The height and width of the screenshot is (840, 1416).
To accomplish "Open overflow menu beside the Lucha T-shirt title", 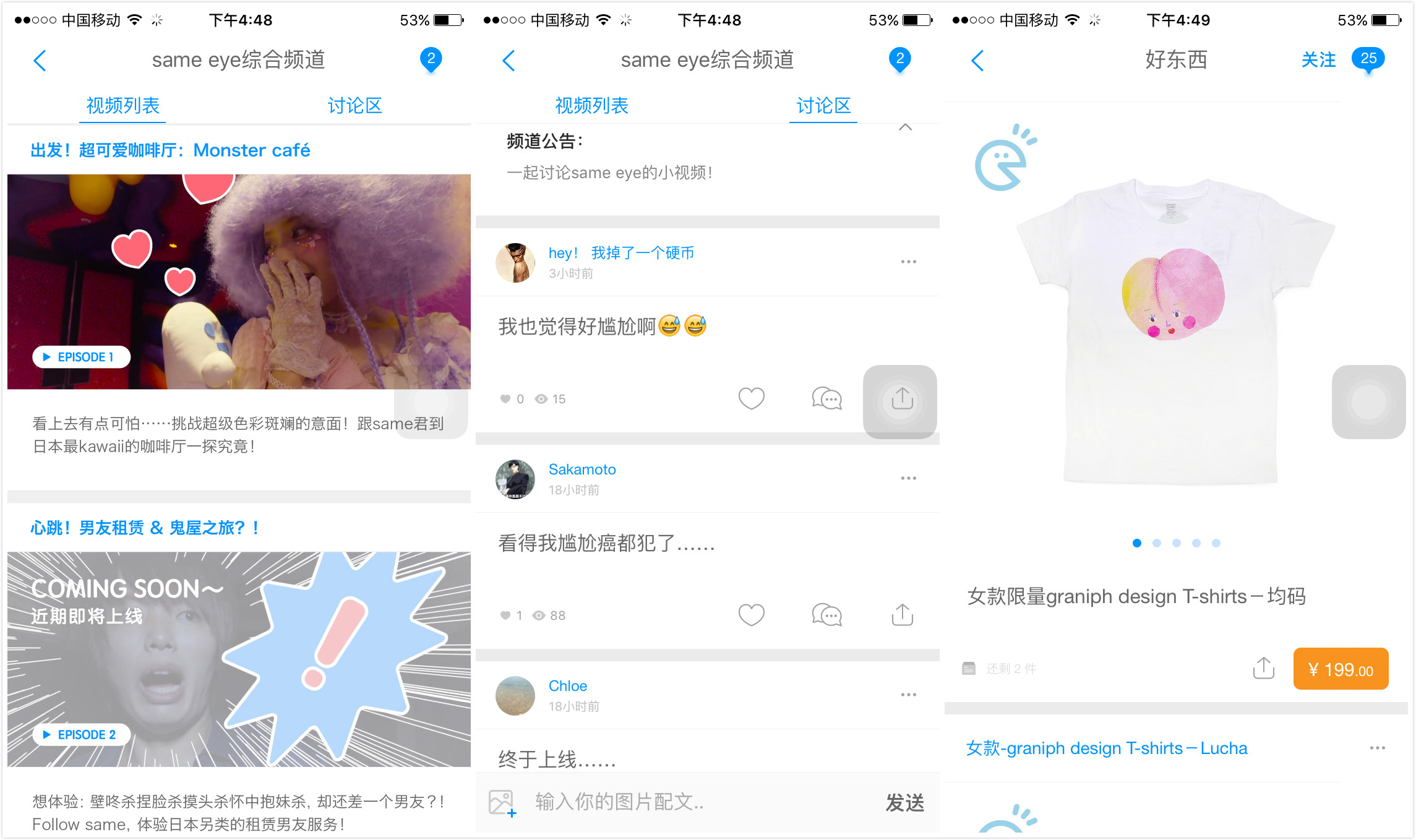I will (1377, 748).
